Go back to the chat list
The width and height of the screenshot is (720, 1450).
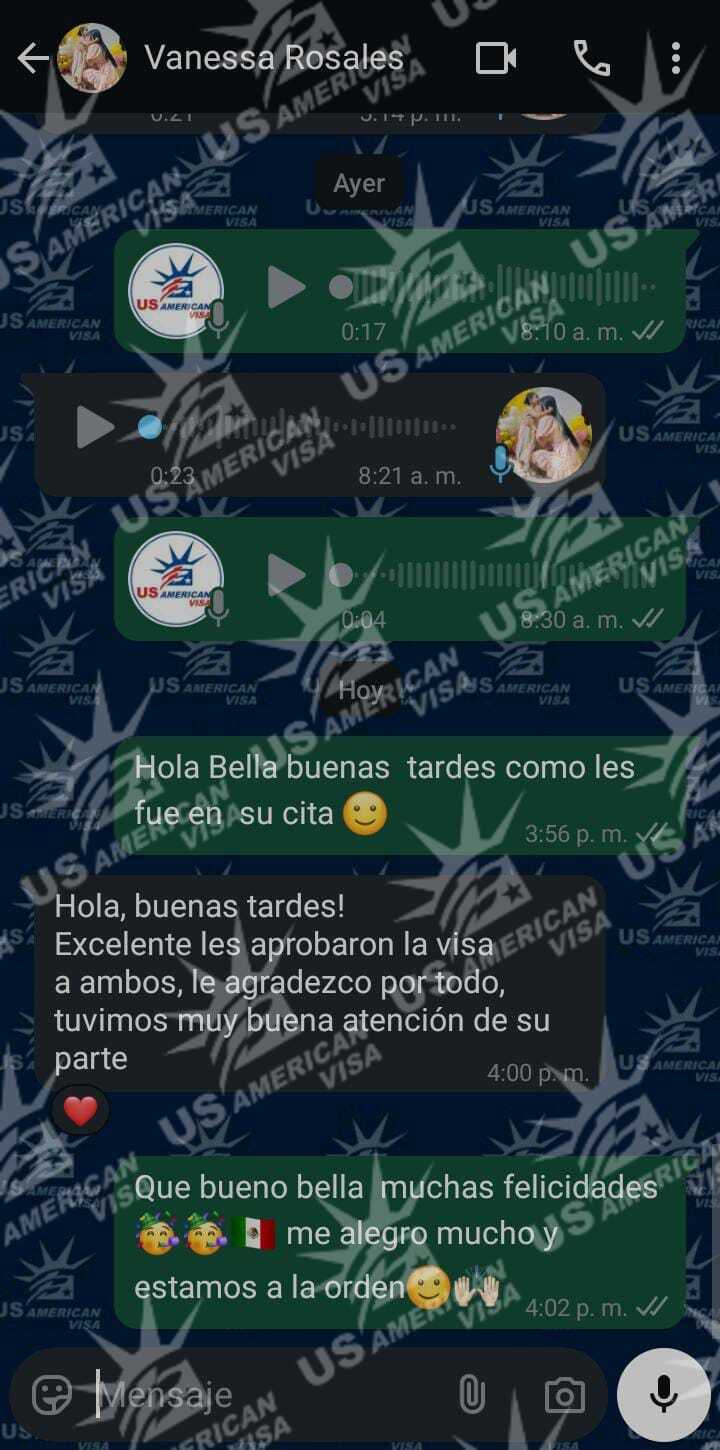(x=32, y=59)
